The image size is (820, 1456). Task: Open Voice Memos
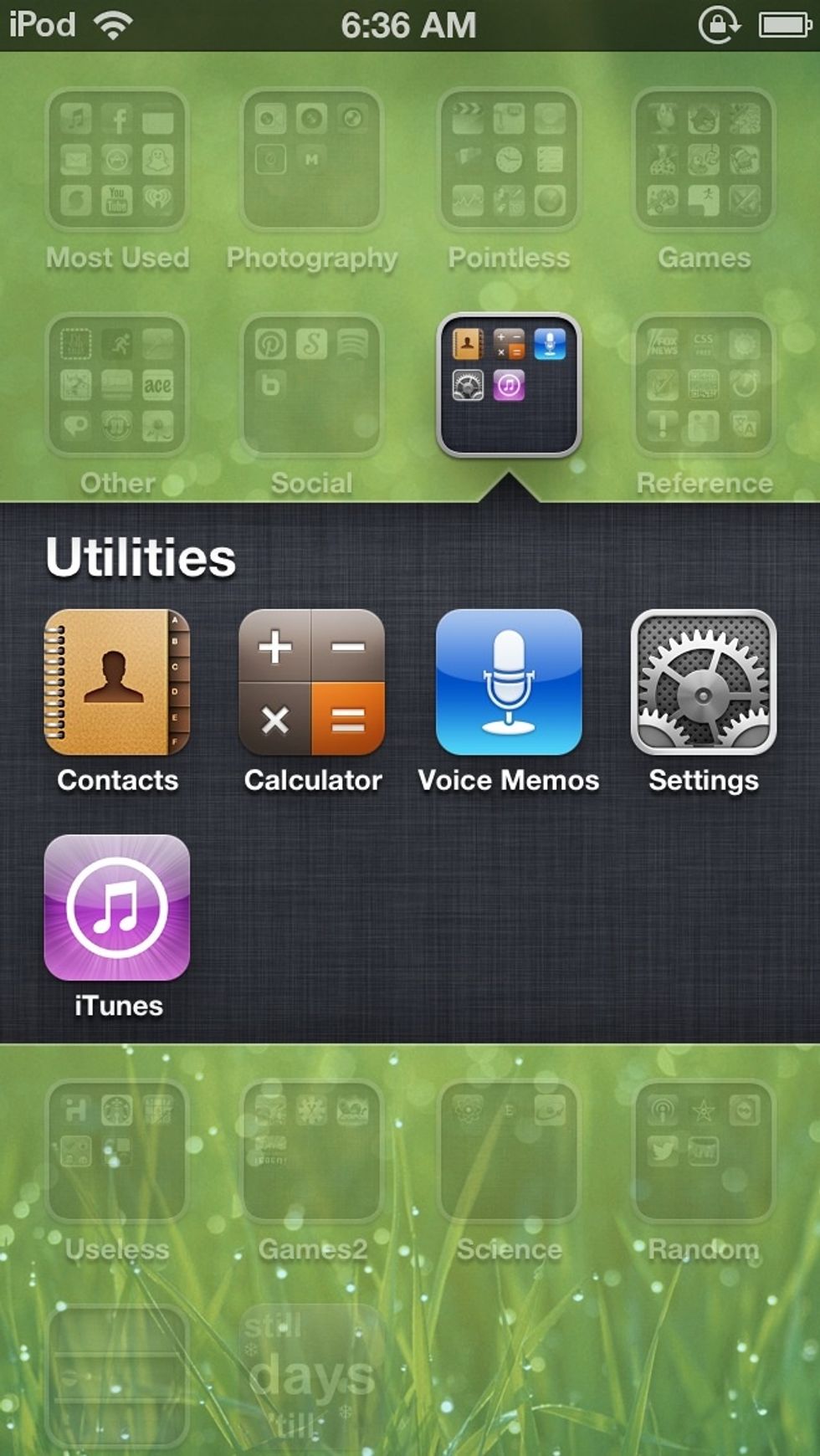[x=508, y=682]
